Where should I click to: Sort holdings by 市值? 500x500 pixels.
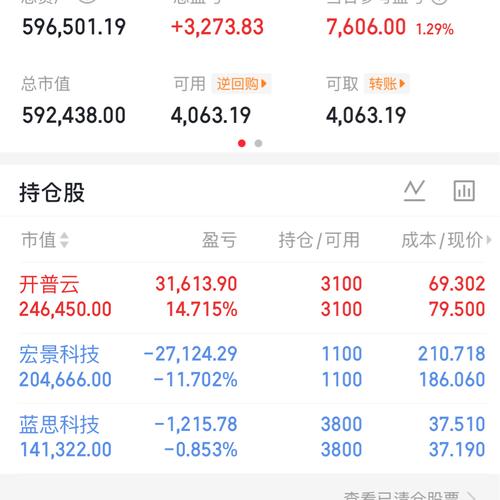[x=45, y=240]
